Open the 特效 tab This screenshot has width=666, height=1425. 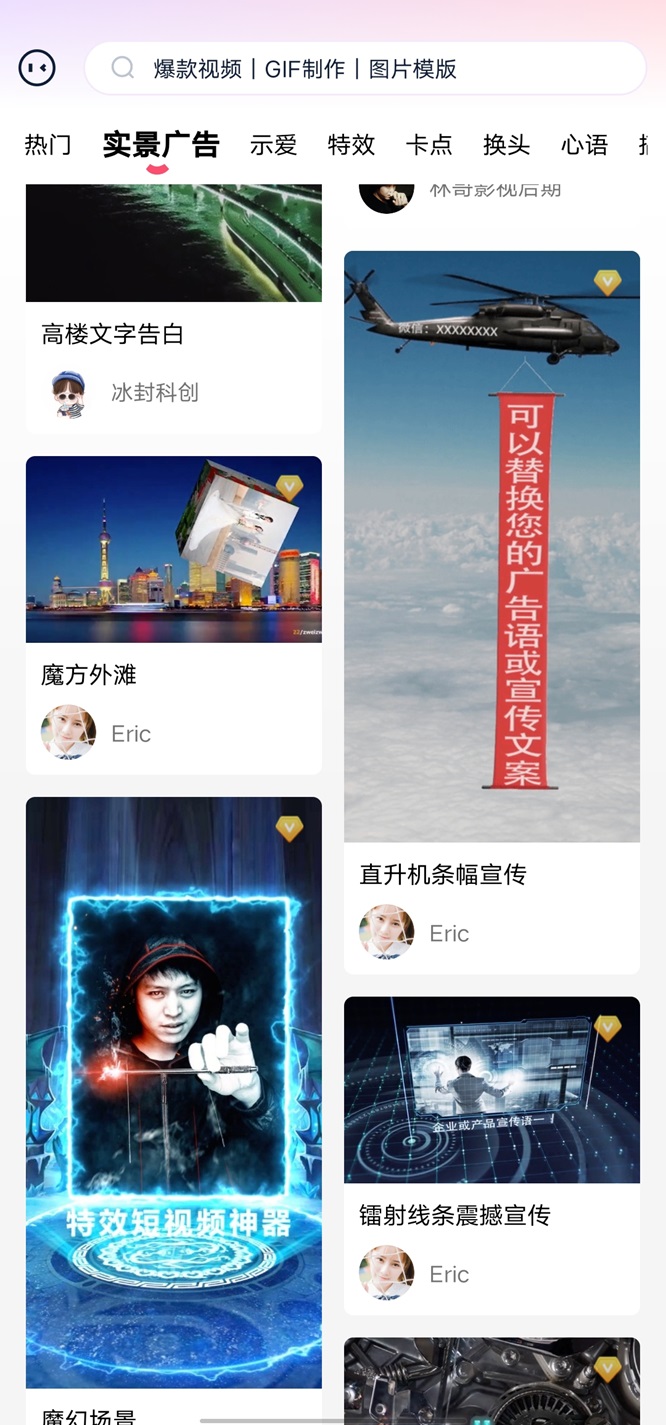point(351,145)
